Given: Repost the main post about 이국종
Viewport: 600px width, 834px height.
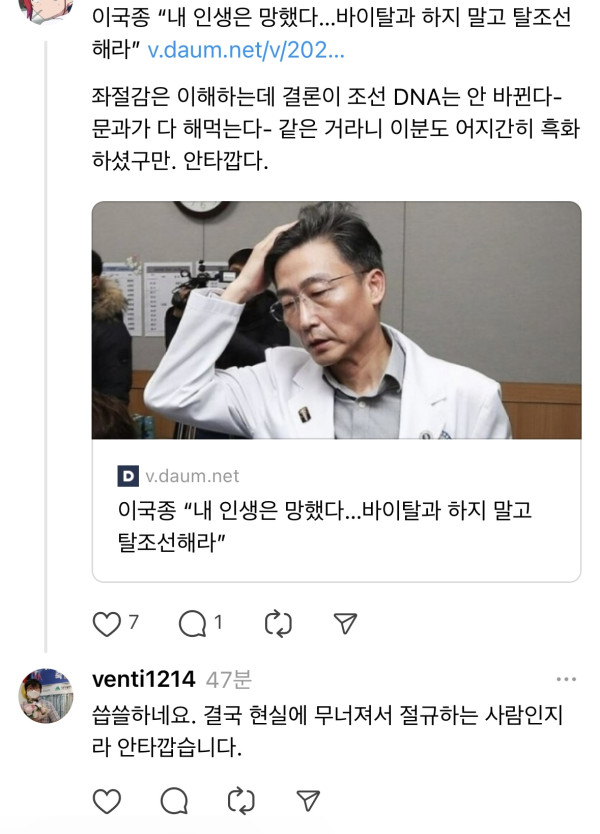Looking at the screenshot, I should pyautogui.click(x=277, y=624).
